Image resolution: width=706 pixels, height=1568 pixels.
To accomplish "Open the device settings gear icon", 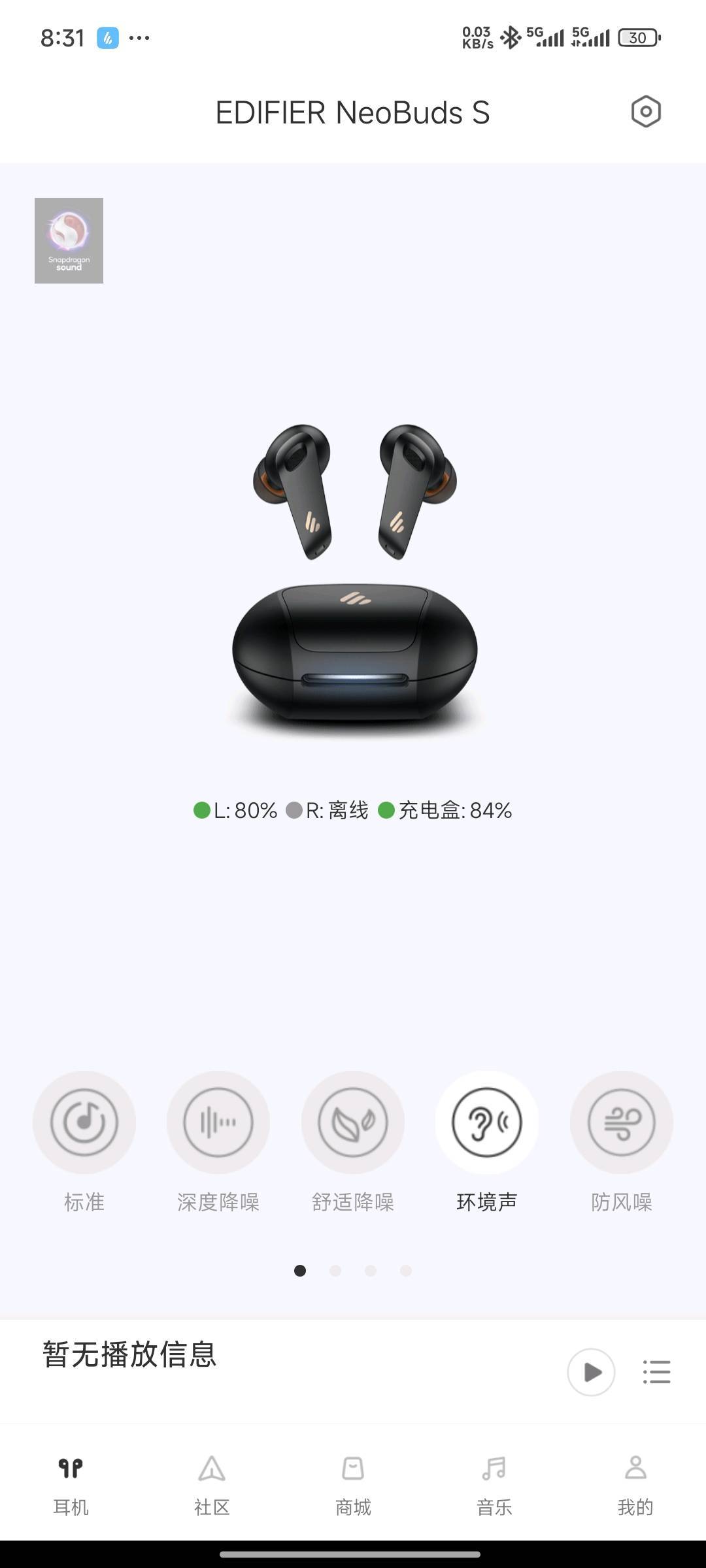I will (x=646, y=112).
